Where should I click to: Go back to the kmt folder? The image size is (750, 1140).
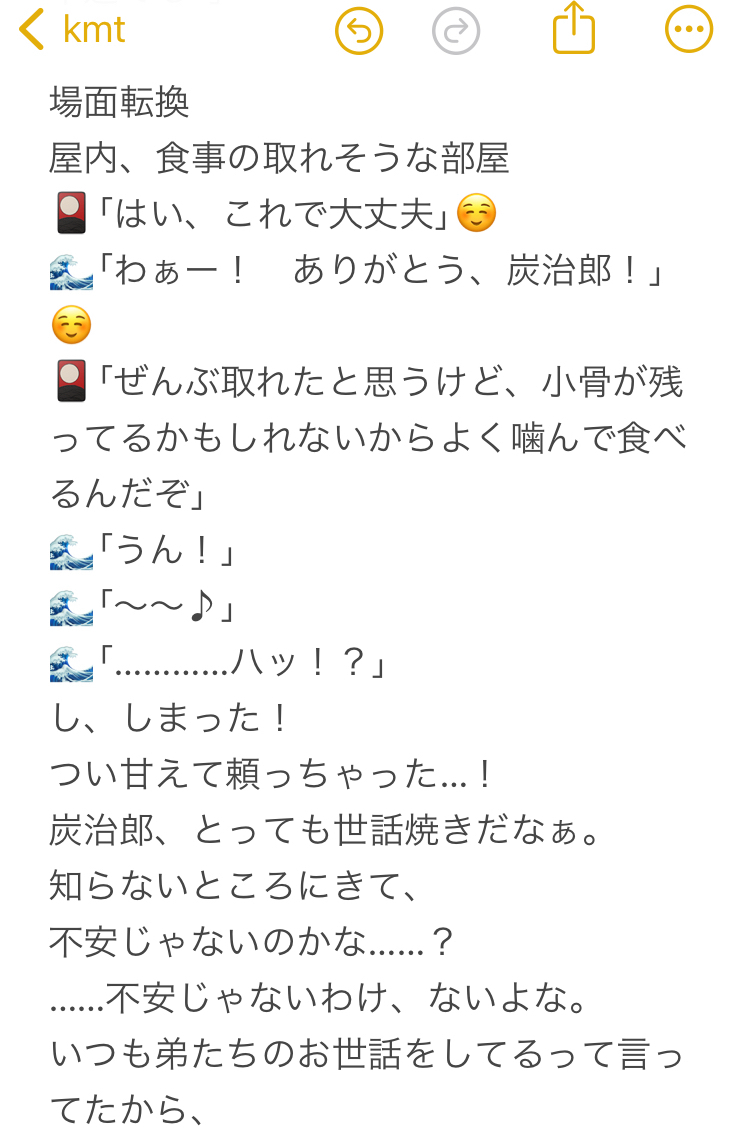(72, 30)
